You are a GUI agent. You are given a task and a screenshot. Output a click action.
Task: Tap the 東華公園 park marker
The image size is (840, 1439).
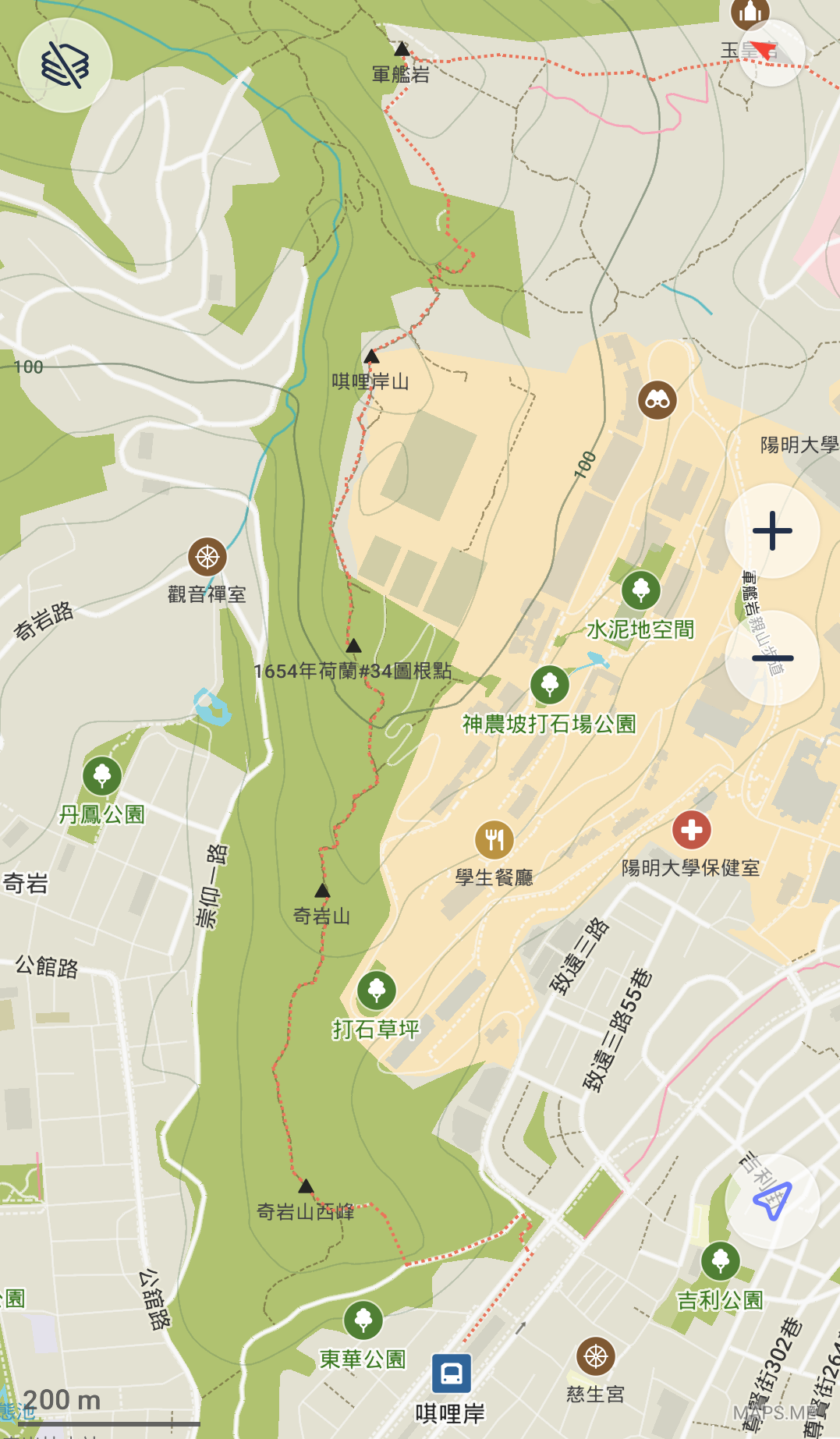tap(363, 1320)
